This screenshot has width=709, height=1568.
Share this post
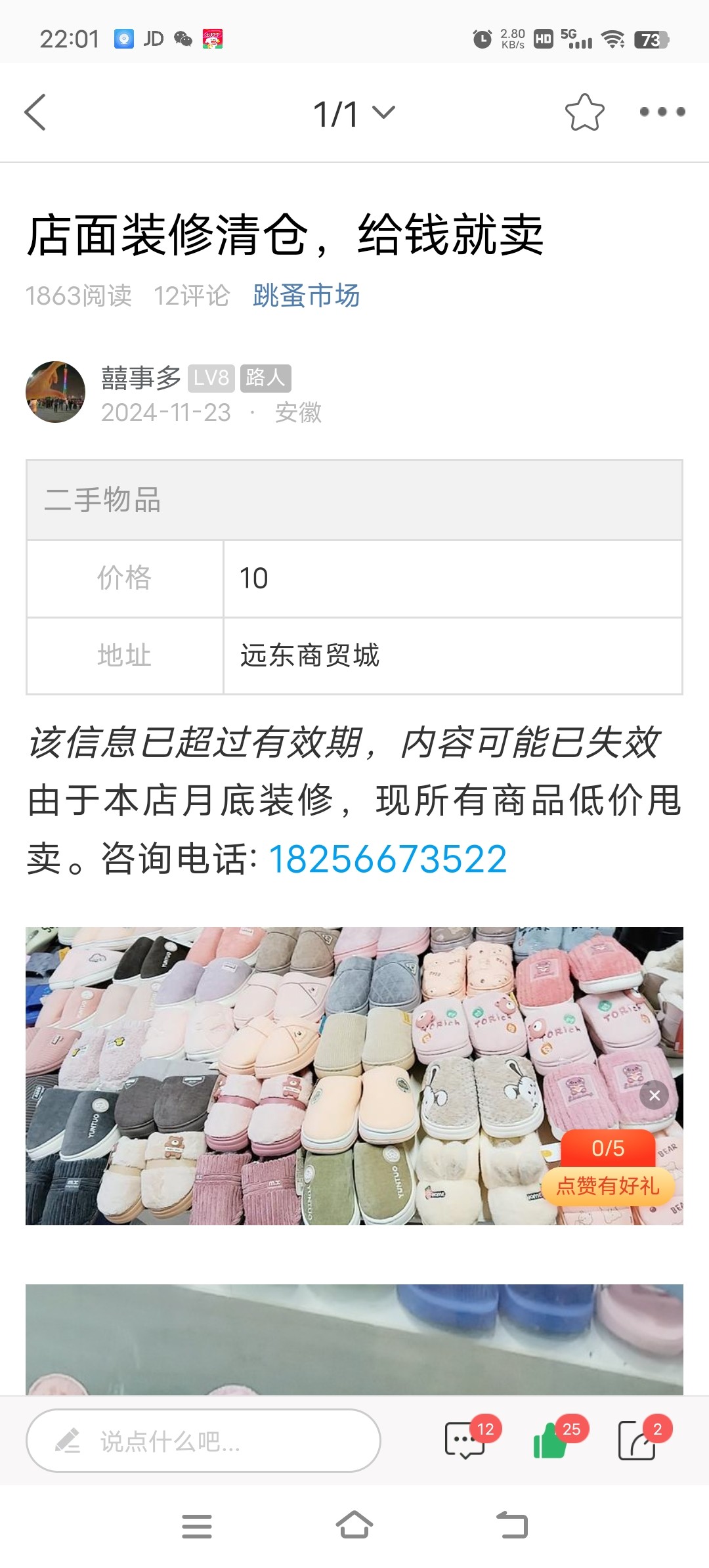(637, 1441)
